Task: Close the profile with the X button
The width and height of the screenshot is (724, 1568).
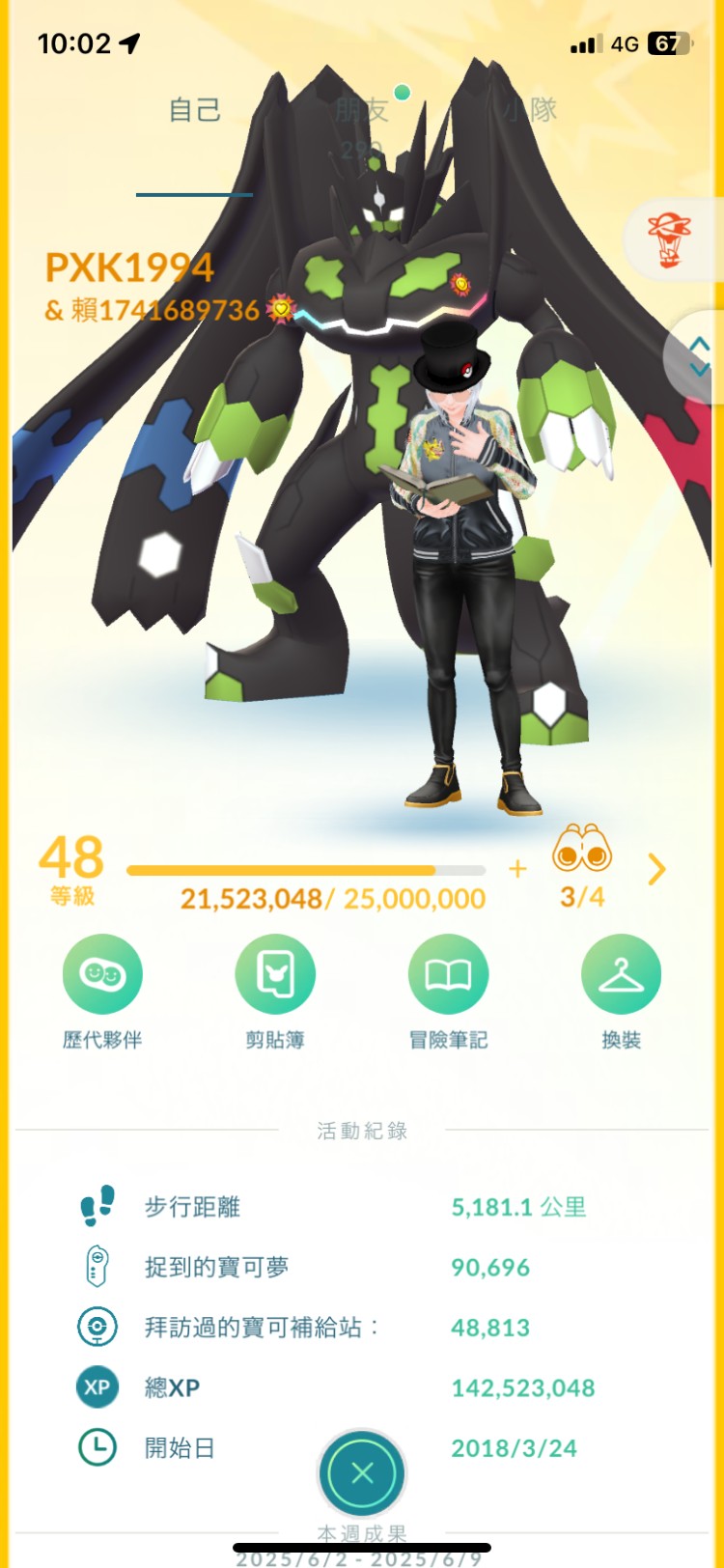Action: [362, 1473]
